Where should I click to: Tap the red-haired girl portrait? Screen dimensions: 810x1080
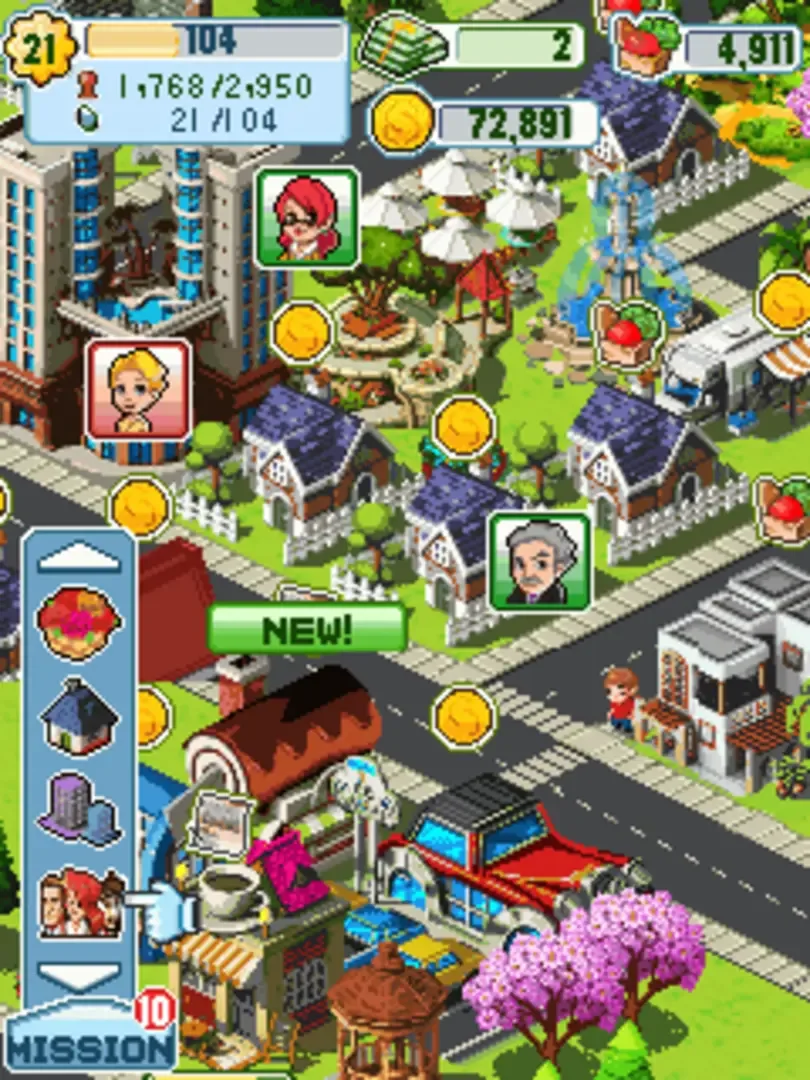pyautogui.click(x=307, y=218)
